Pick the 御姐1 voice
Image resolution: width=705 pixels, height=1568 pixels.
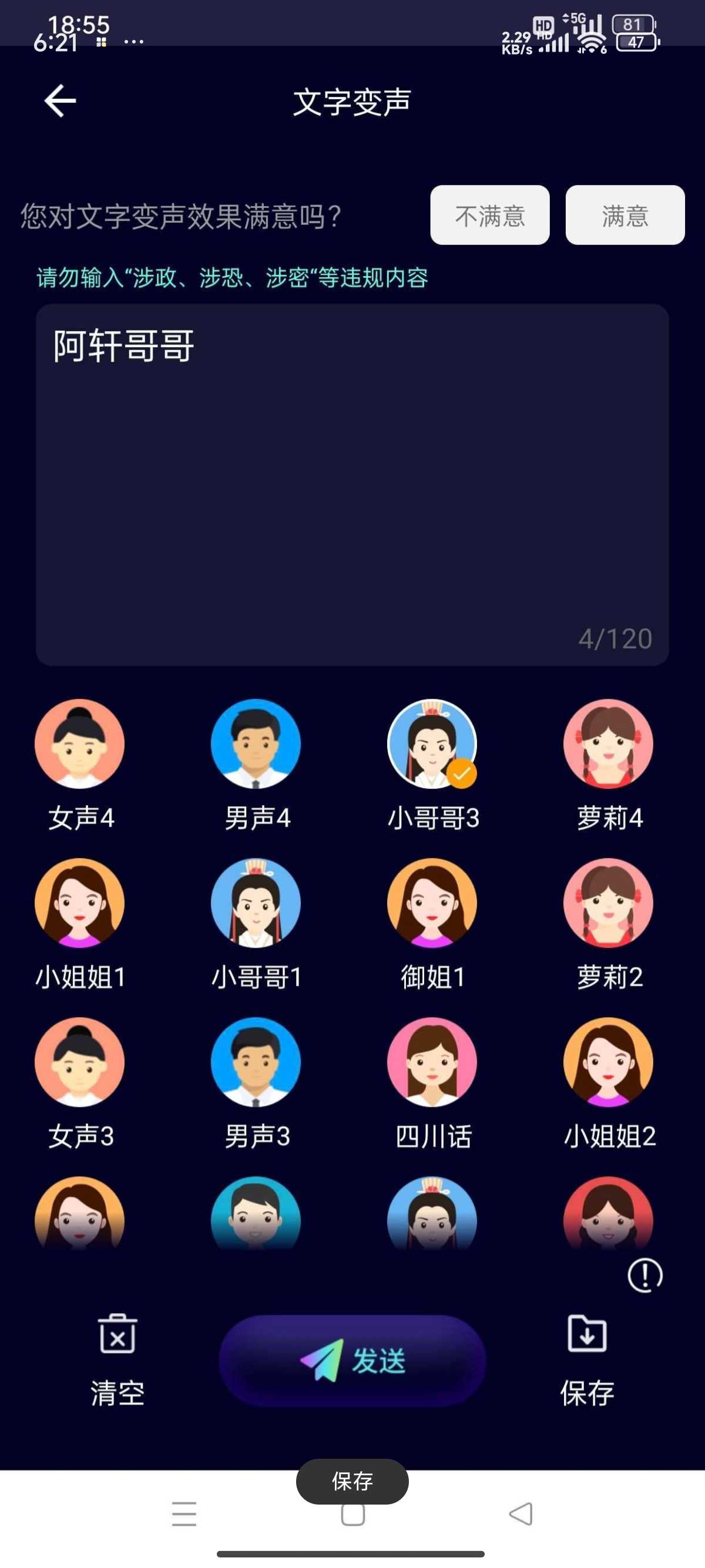coord(432,903)
